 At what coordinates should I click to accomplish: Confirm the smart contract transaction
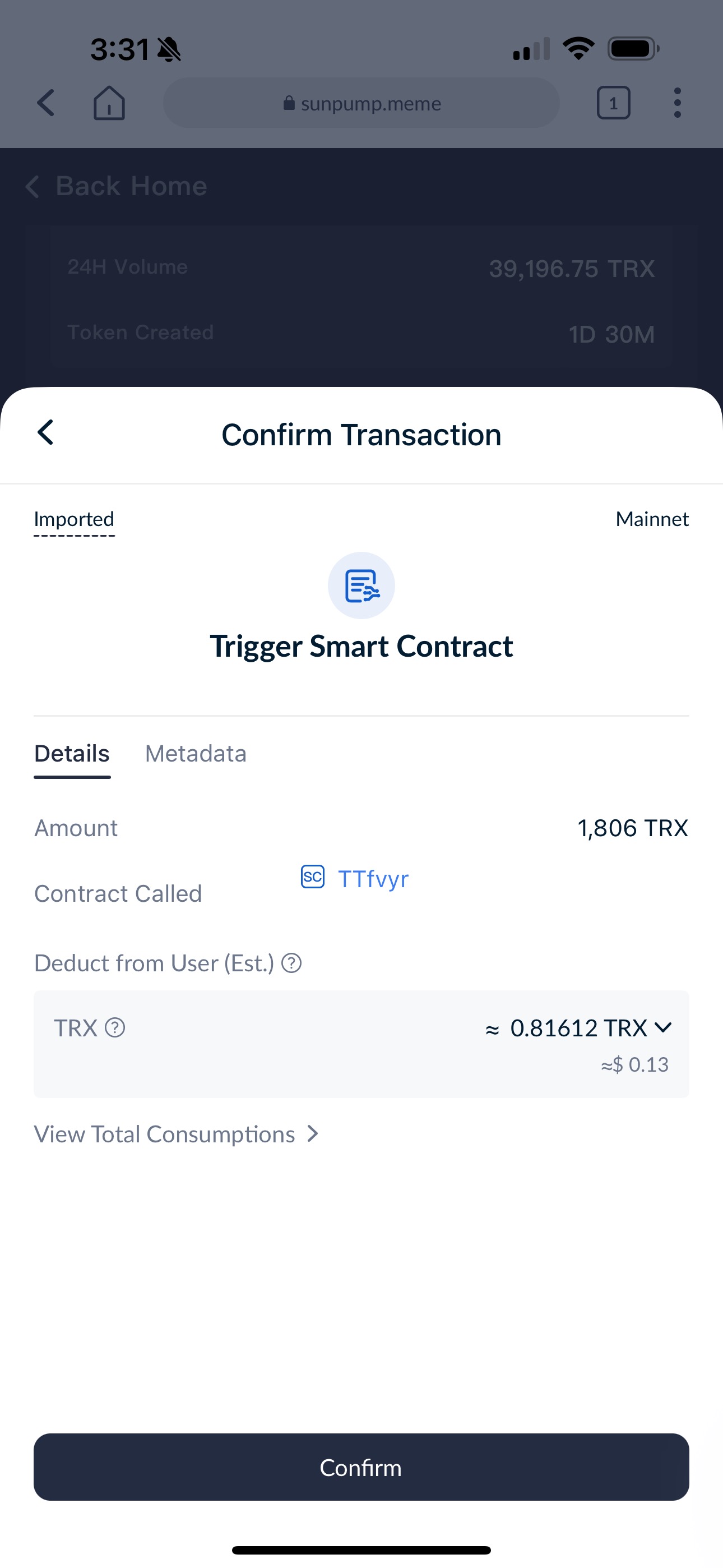[361, 1466]
